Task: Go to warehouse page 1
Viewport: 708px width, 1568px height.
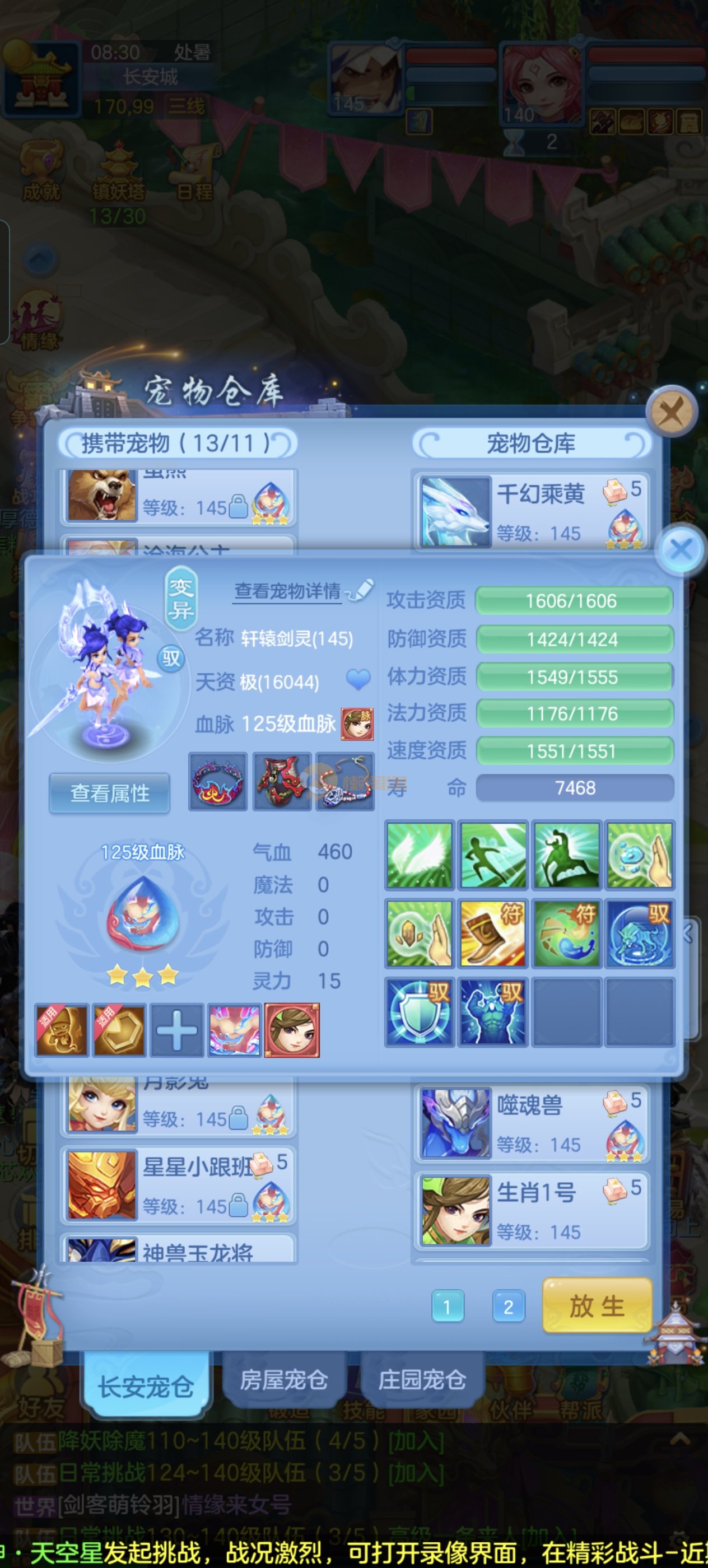Action: coord(448,1306)
